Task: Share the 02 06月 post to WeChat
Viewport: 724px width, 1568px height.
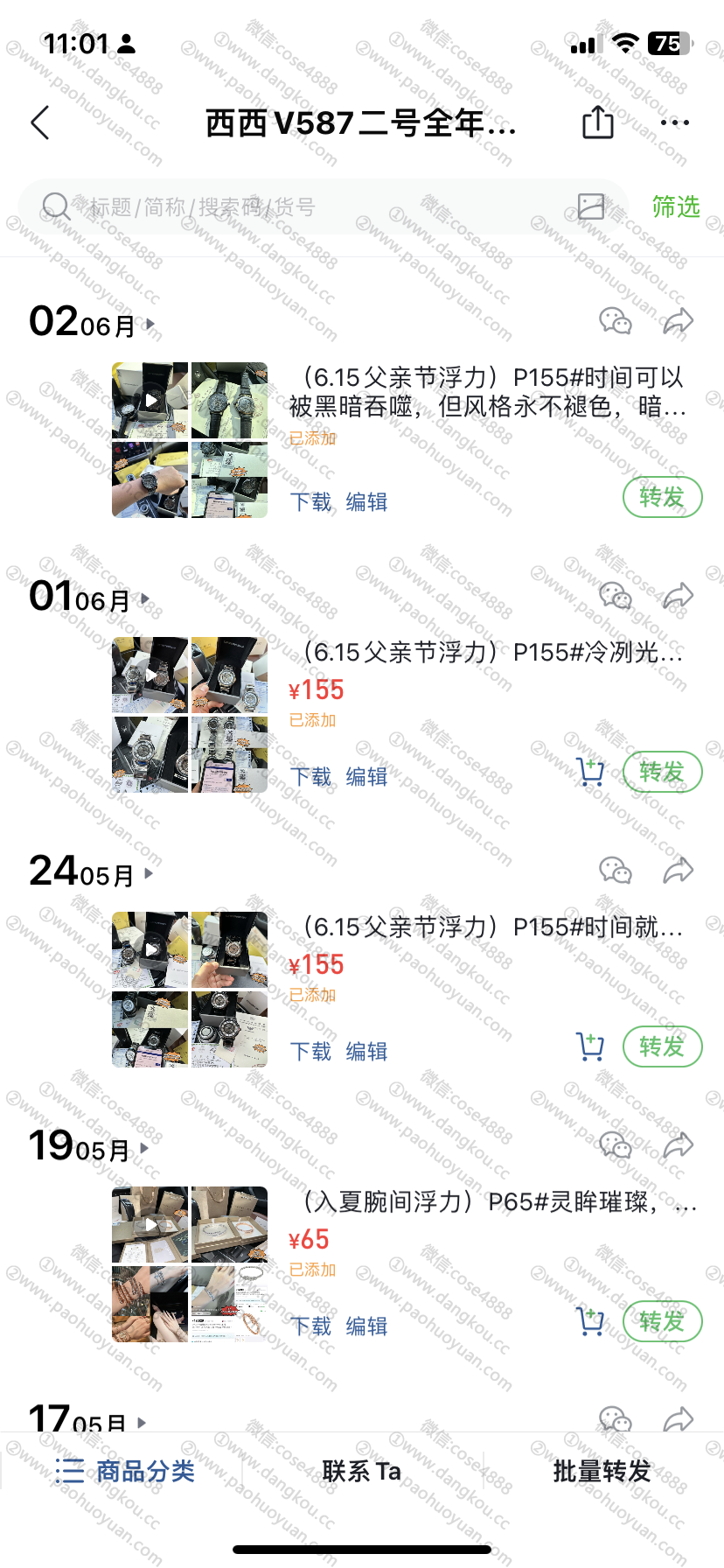Action: [x=616, y=321]
